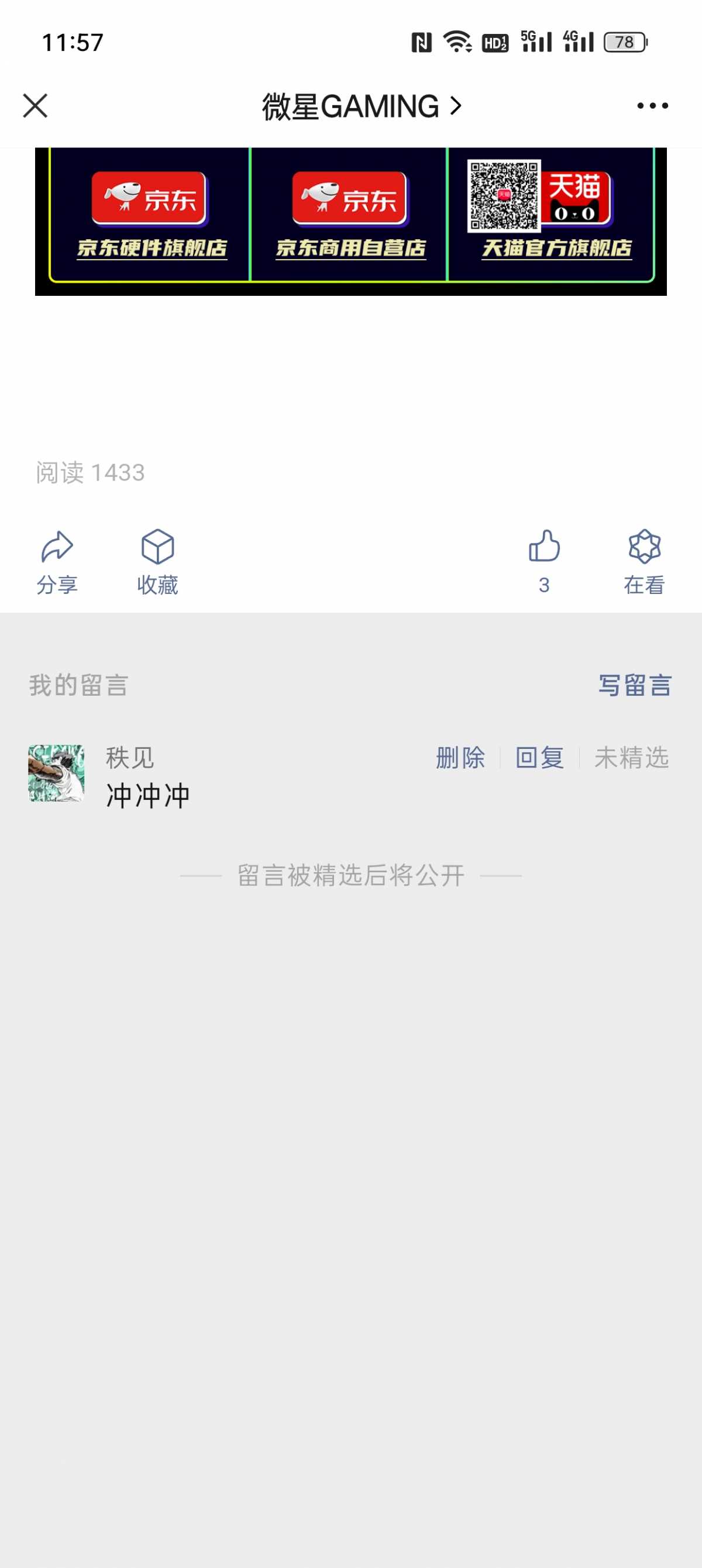Mark the article as 在看
The image size is (702, 1568).
click(644, 561)
